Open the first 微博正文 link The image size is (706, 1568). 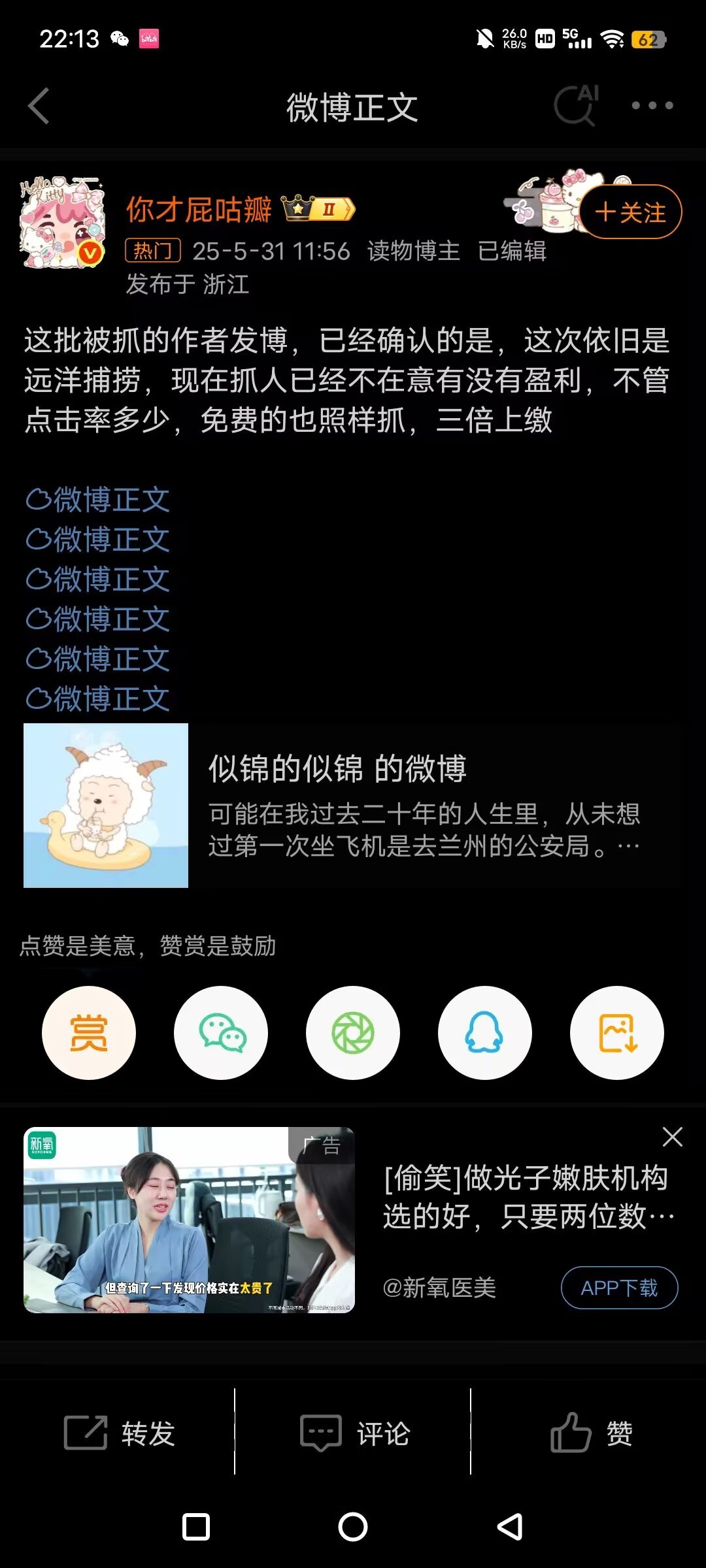[98, 500]
